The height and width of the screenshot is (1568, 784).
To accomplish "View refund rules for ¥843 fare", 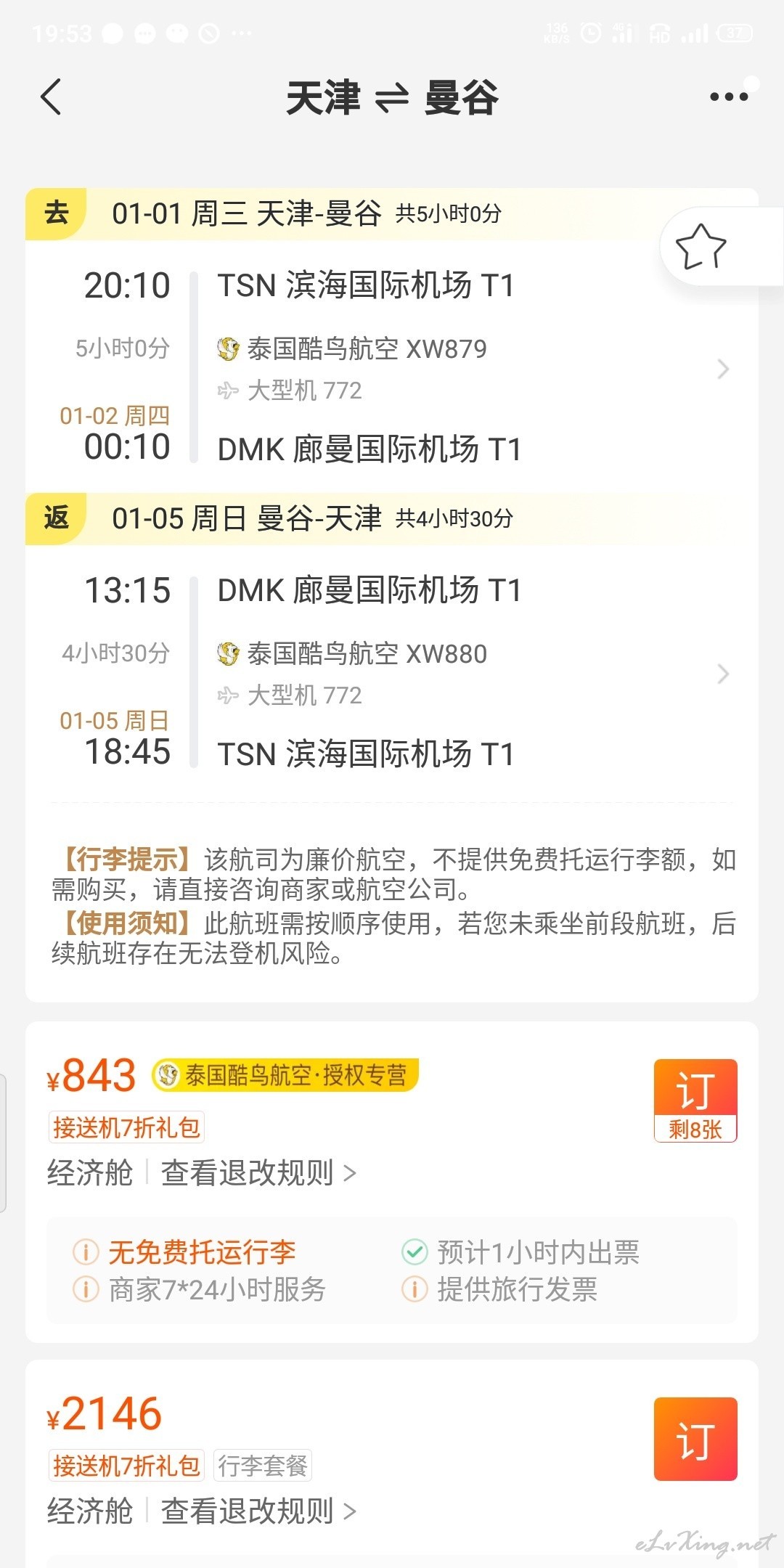I will (x=258, y=1172).
